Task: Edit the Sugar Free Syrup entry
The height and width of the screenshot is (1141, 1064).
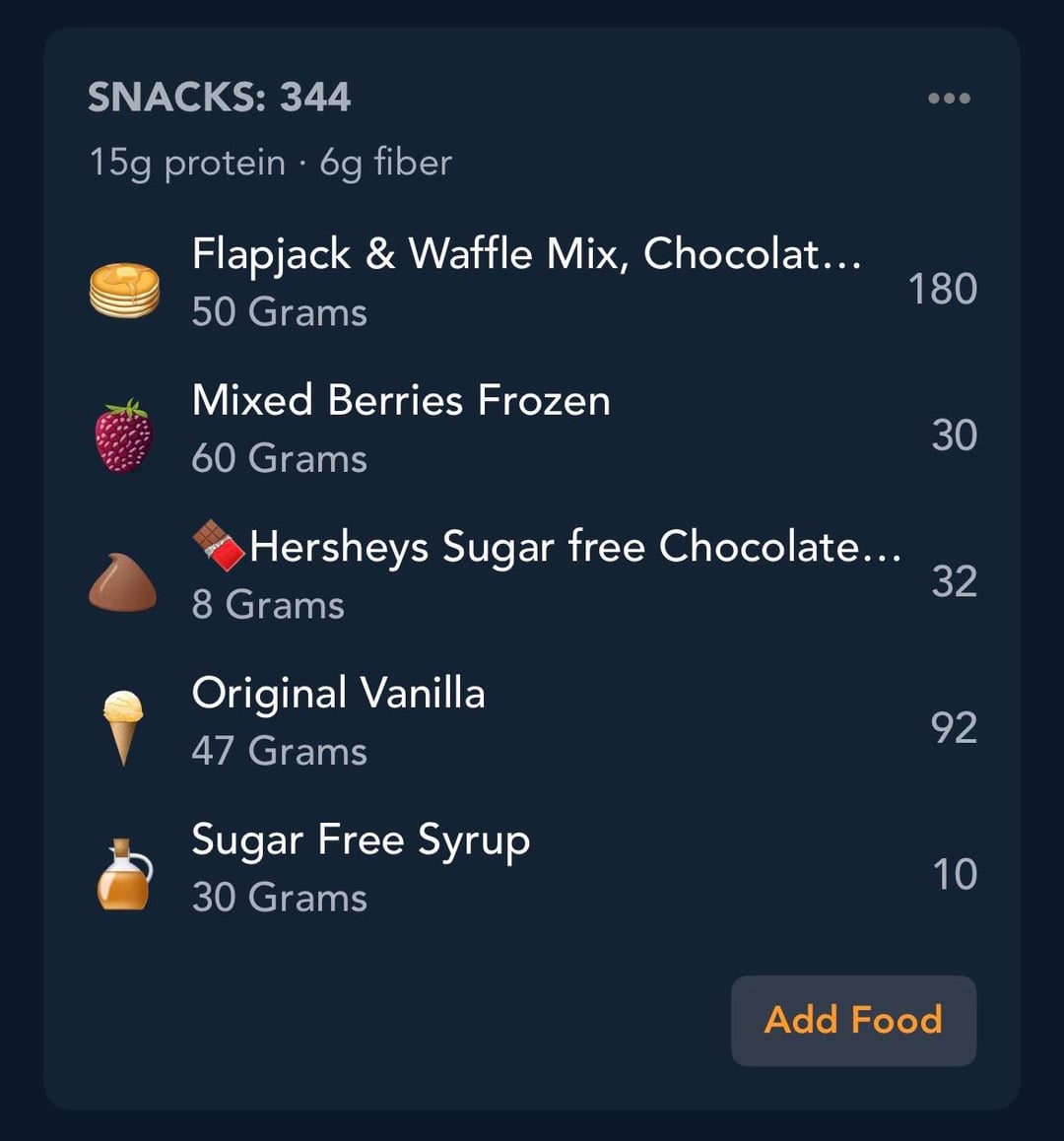Action: click(x=361, y=867)
